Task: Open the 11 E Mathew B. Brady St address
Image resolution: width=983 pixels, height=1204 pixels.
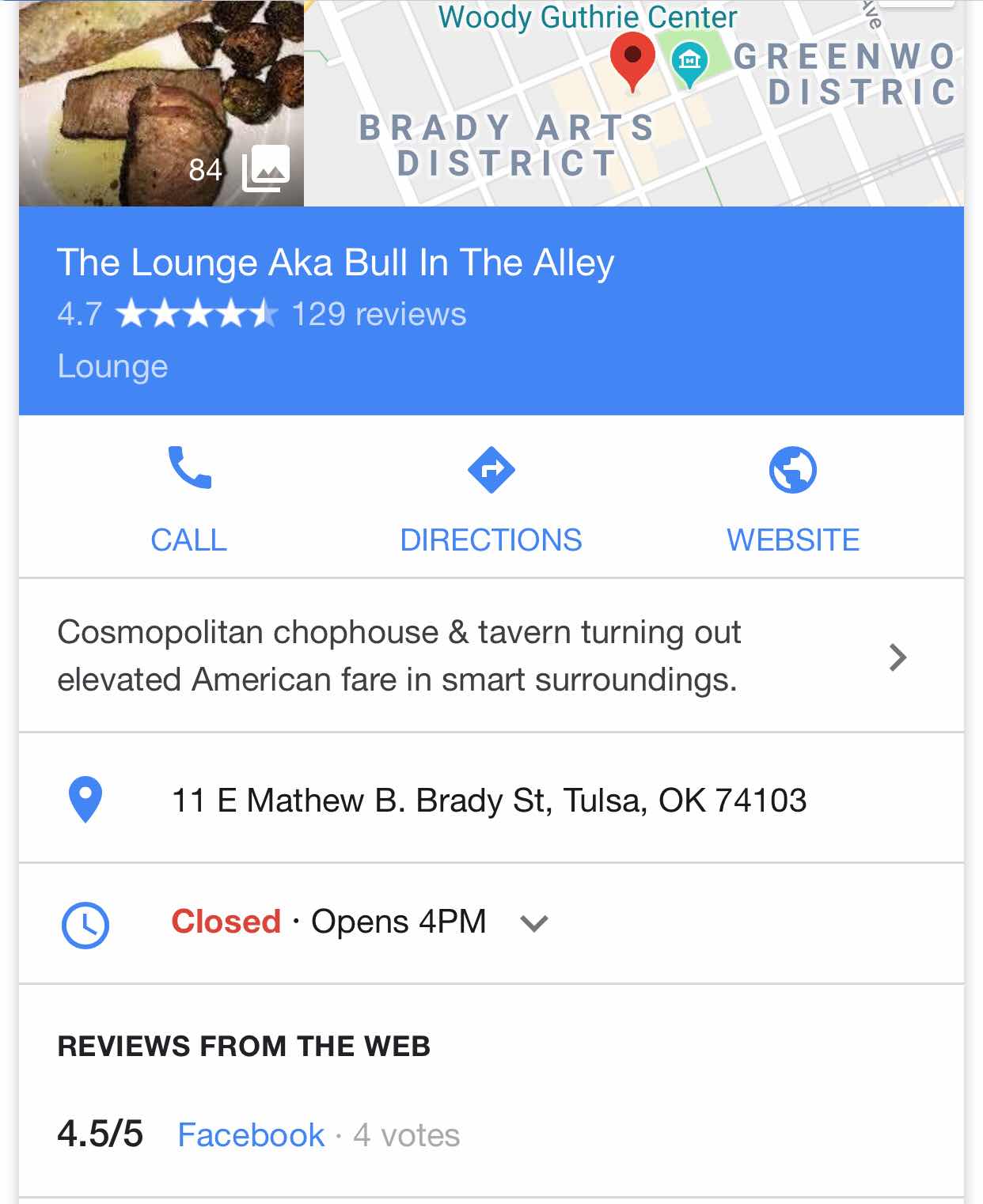Action: click(488, 800)
